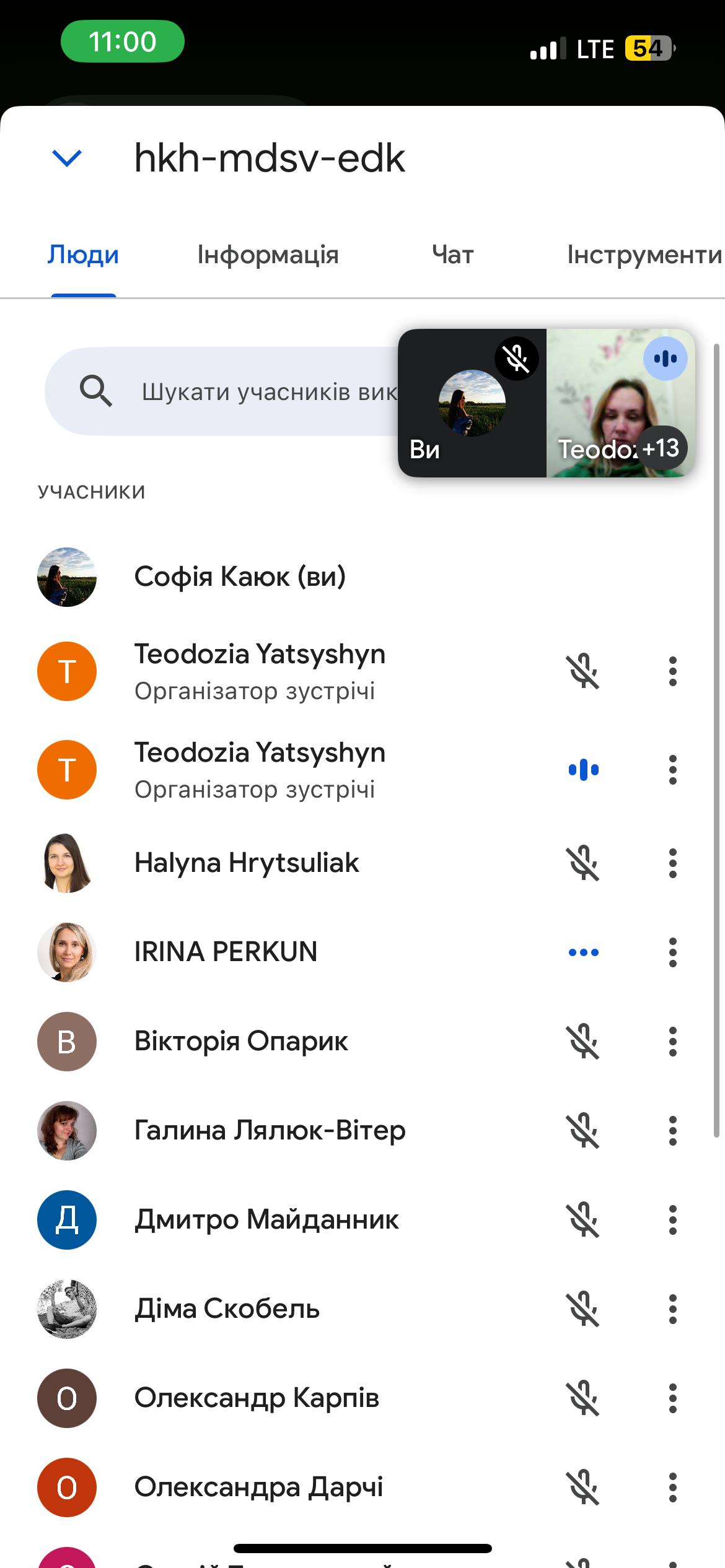Viewport: 725px width, 1568px height.
Task: Open options for Вікторія Опарик
Action: pyautogui.click(x=672, y=1042)
